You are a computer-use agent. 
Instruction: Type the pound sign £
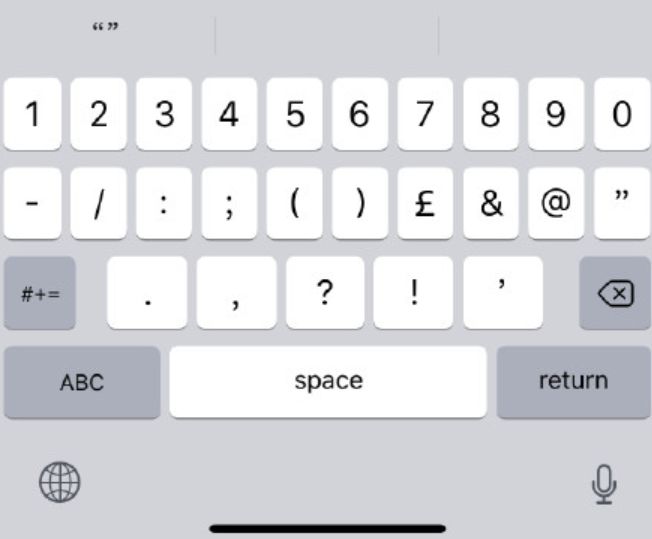425,203
